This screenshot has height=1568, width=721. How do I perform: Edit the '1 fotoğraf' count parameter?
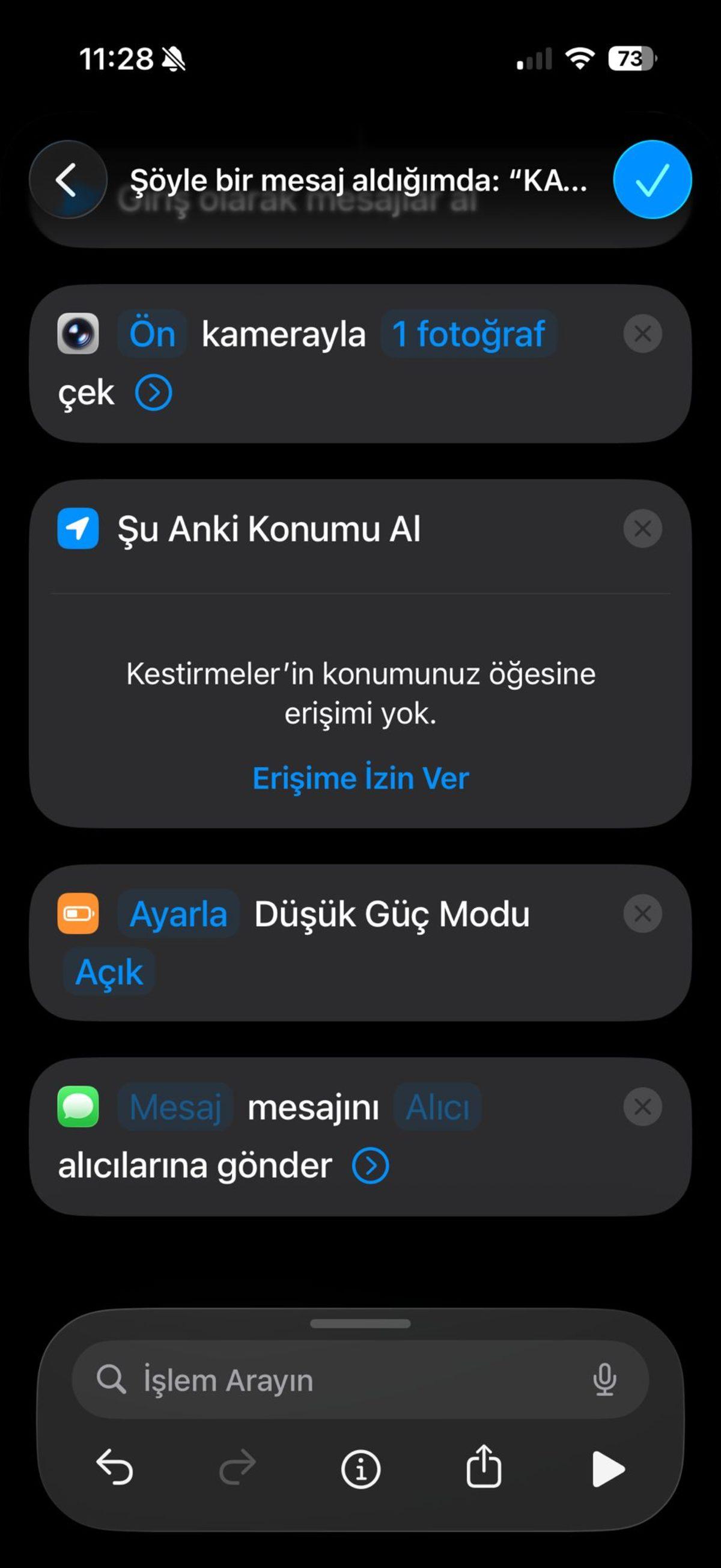(468, 334)
